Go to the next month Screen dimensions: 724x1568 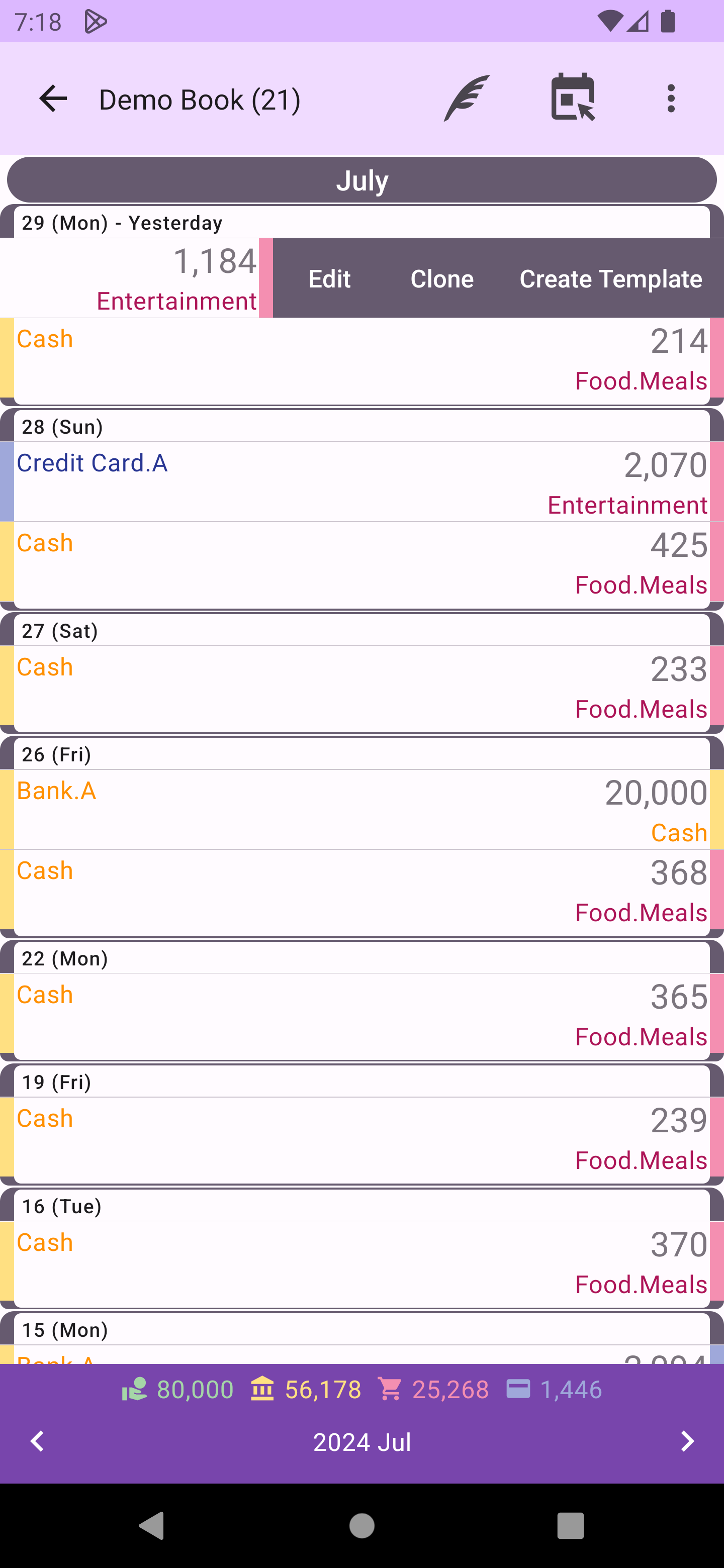[687, 1441]
